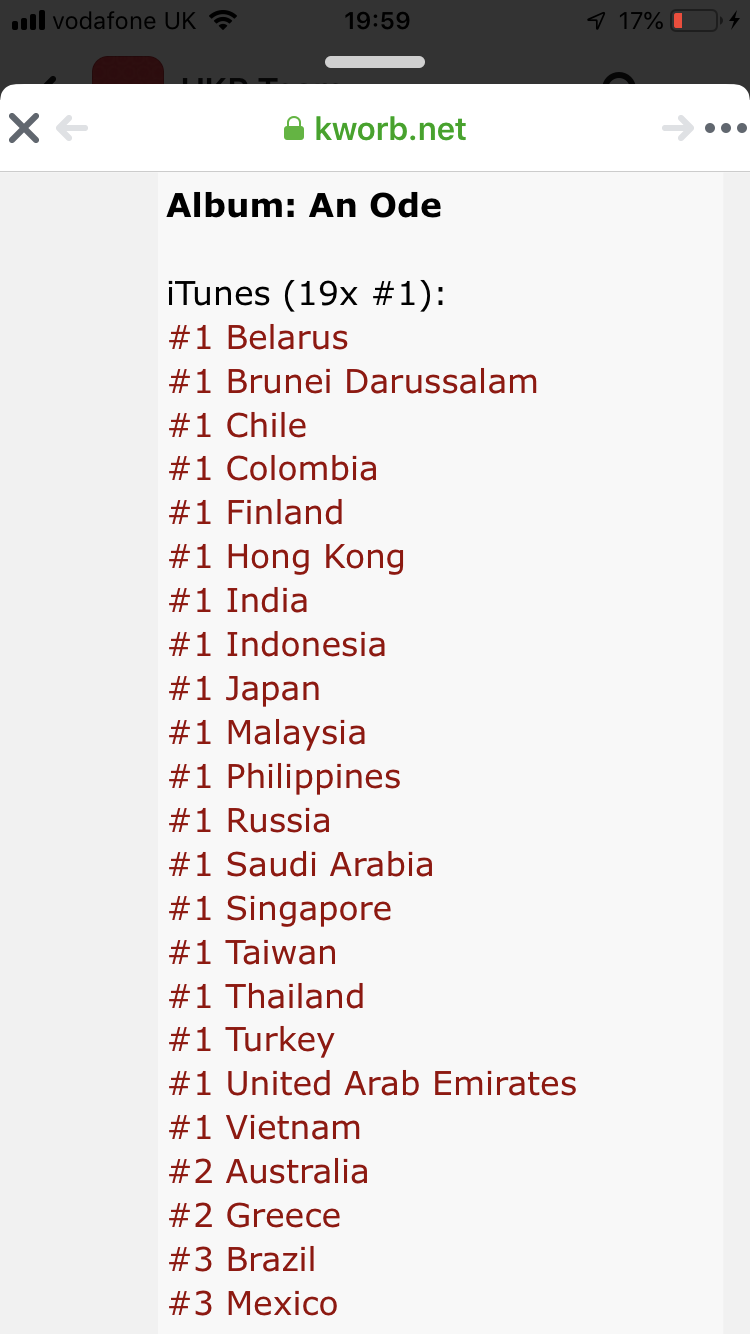View the #1 Philippines chart
750x1334 pixels.
point(284,777)
